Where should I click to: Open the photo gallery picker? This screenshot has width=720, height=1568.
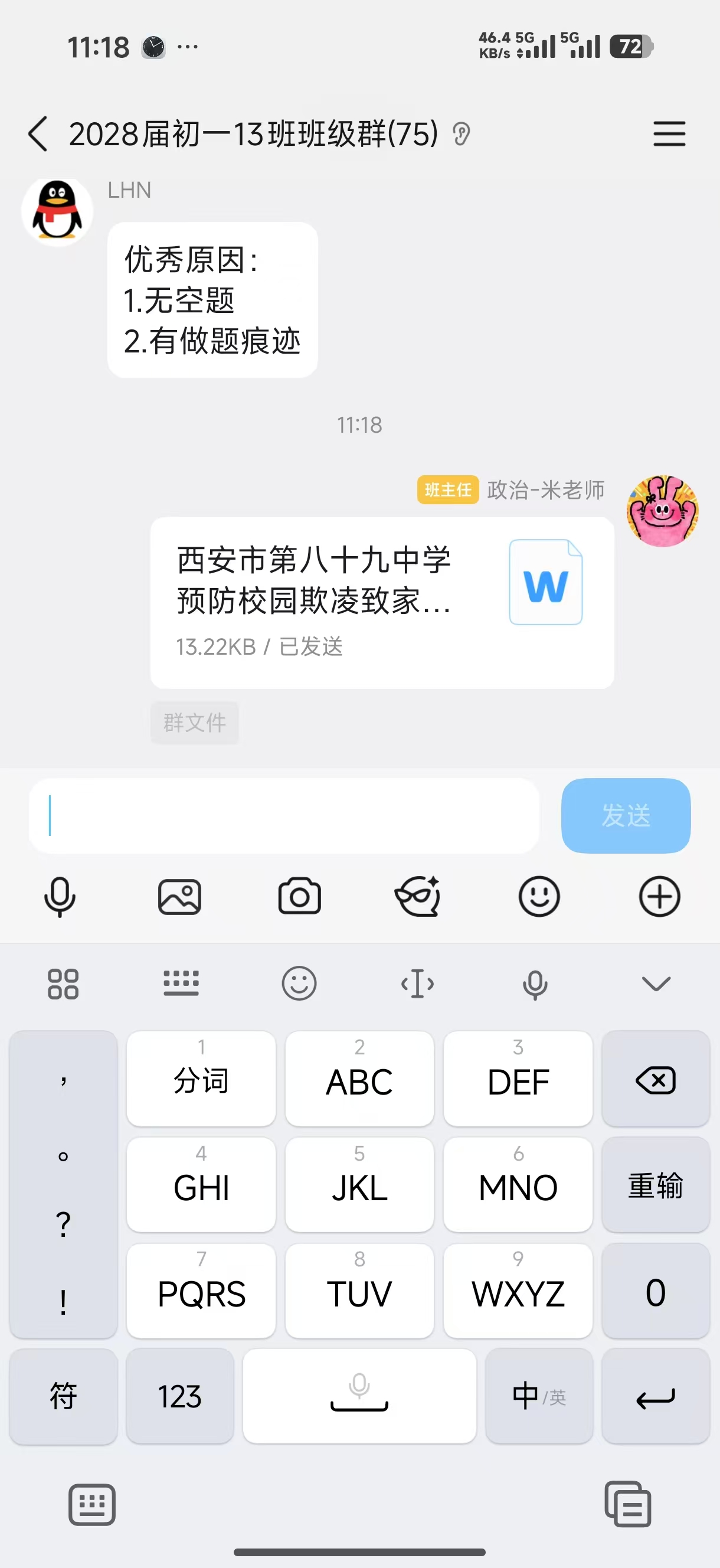tap(179, 897)
